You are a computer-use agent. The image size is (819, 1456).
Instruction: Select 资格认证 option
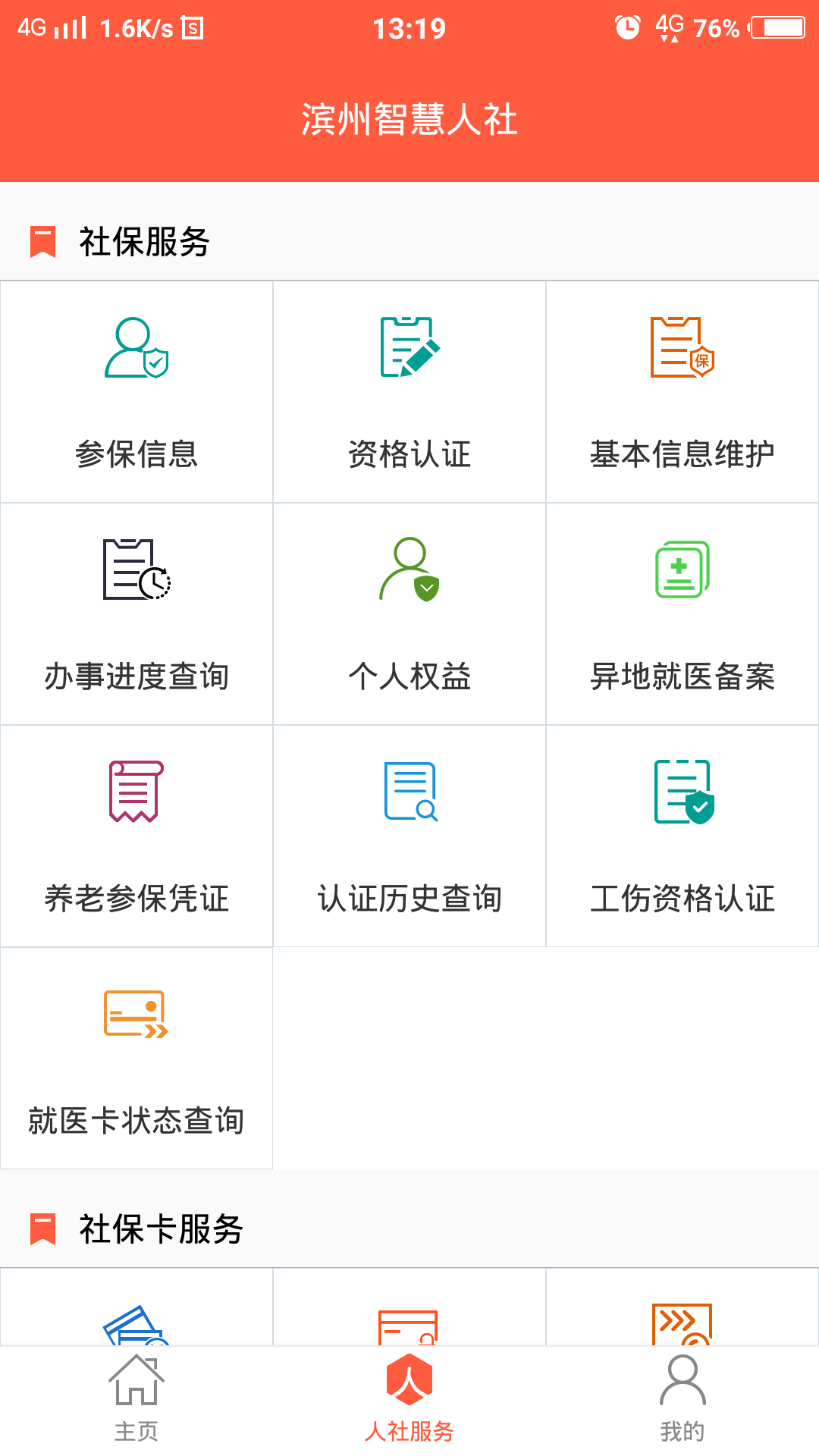[x=409, y=391]
